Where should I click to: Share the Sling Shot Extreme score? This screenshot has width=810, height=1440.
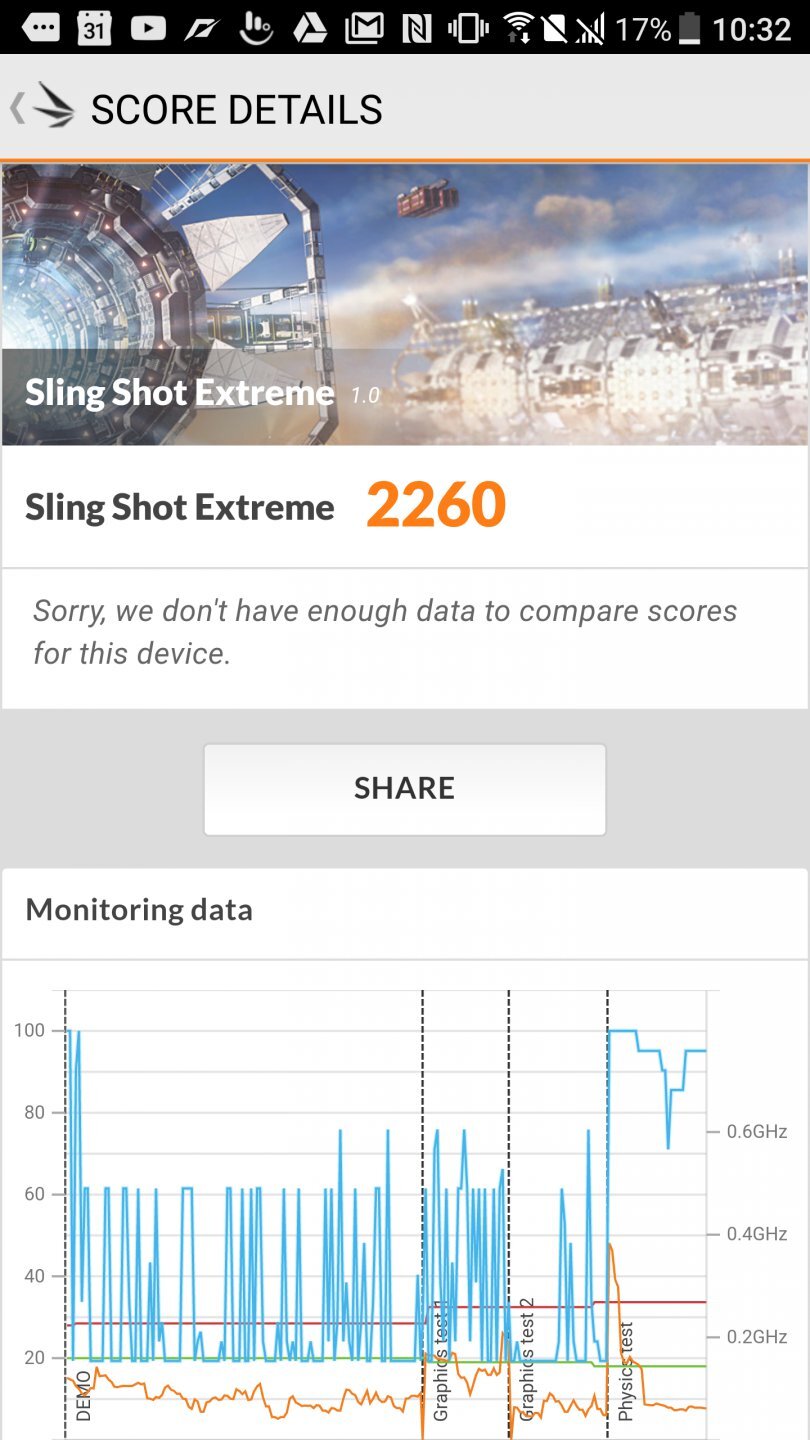point(404,788)
